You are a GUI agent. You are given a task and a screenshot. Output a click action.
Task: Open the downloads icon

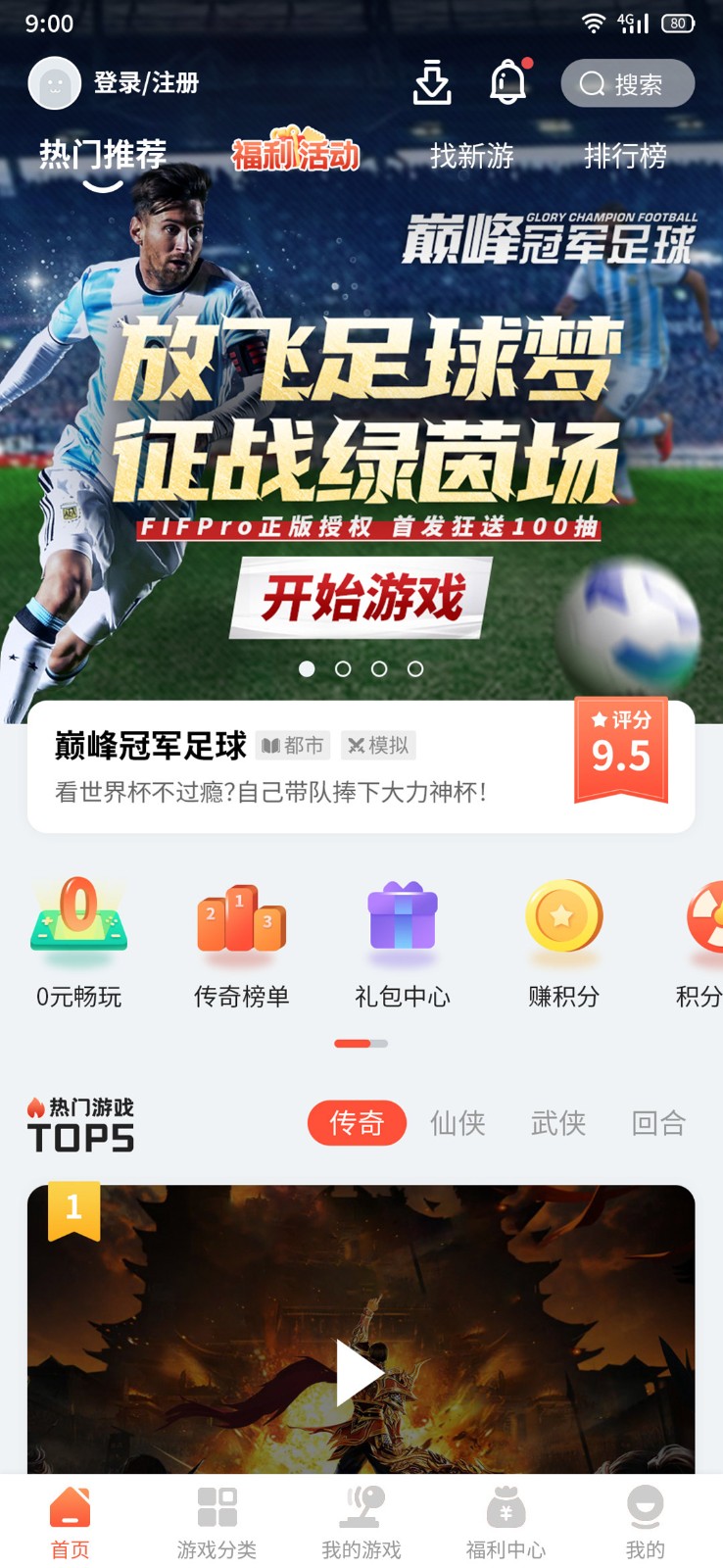(x=432, y=83)
